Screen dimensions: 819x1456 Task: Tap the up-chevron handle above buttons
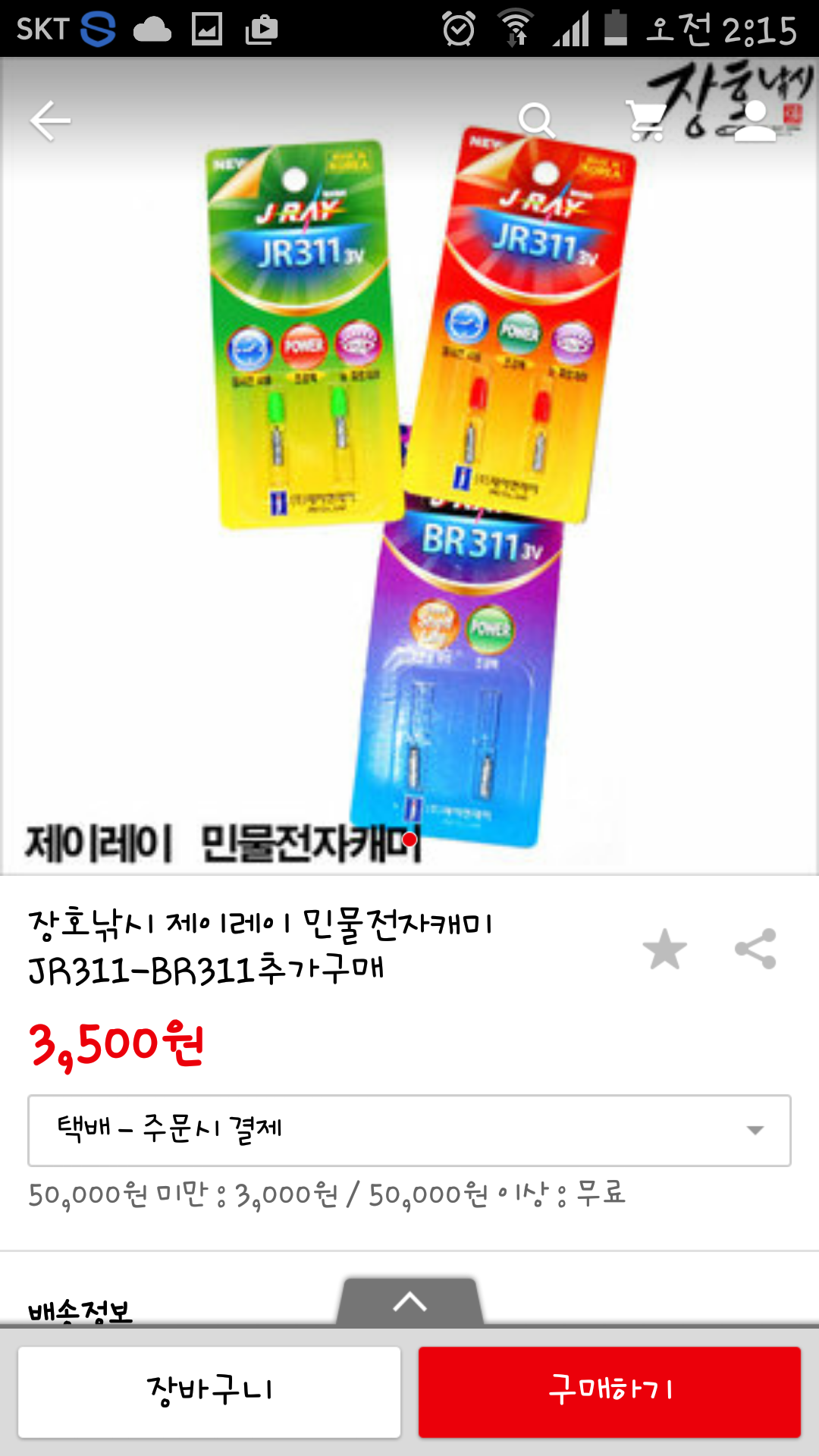(409, 1301)
